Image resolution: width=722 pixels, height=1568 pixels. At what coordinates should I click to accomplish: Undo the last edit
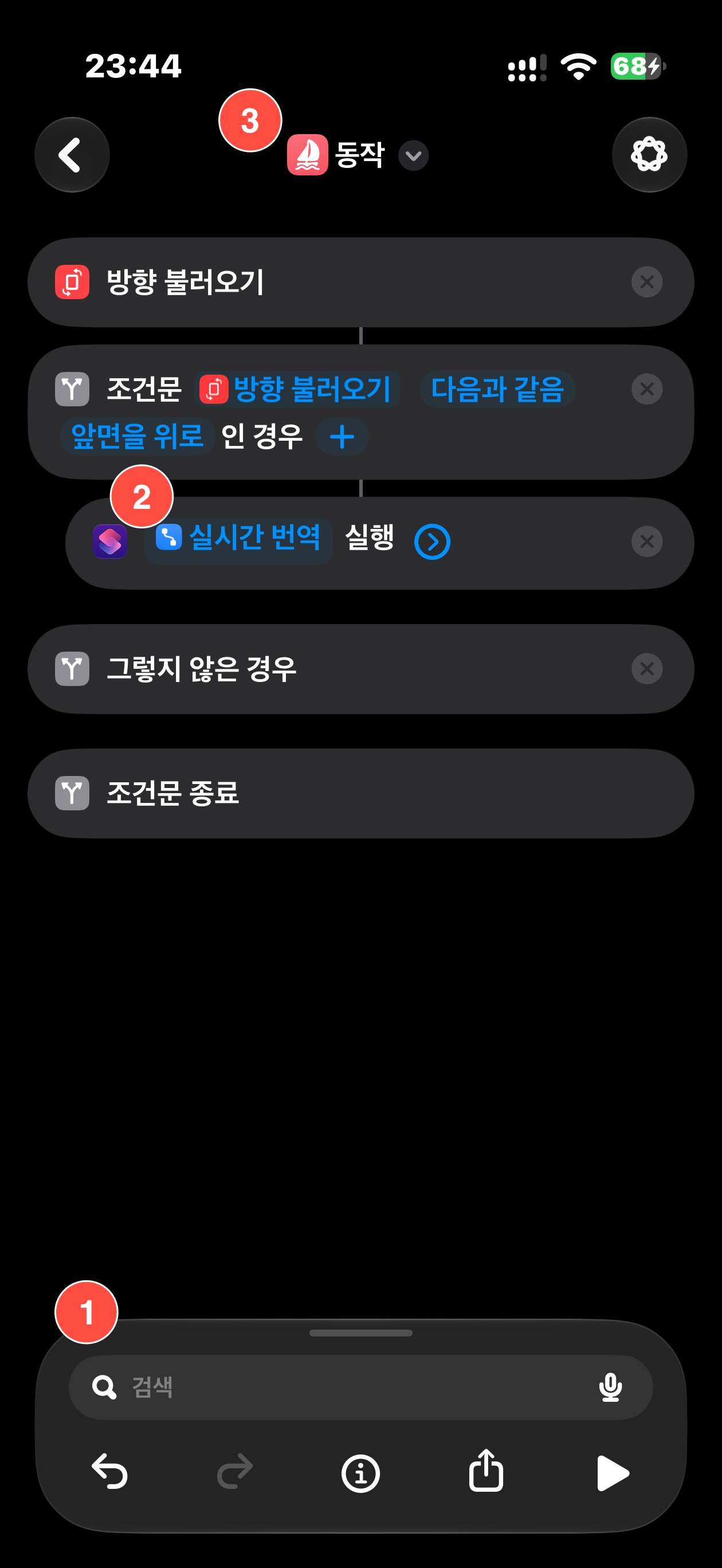point(109,1472)
